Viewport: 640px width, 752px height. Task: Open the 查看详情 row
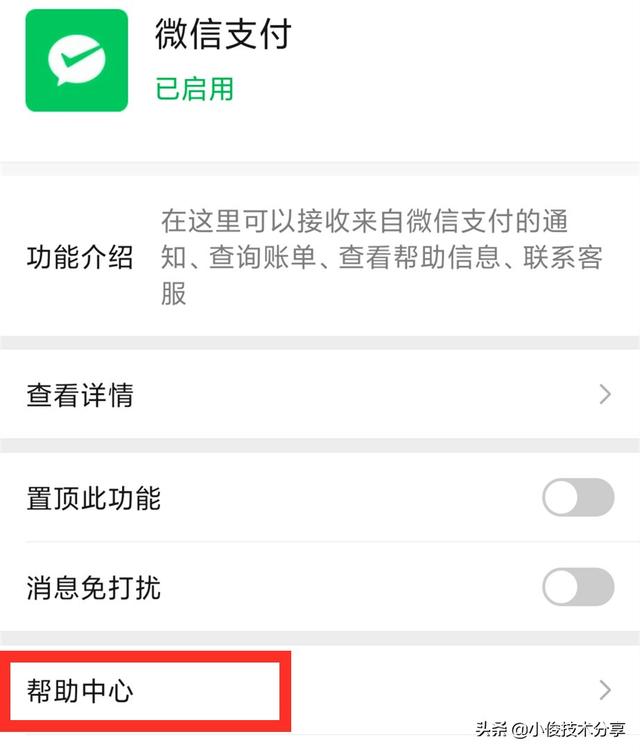[320, 395]
